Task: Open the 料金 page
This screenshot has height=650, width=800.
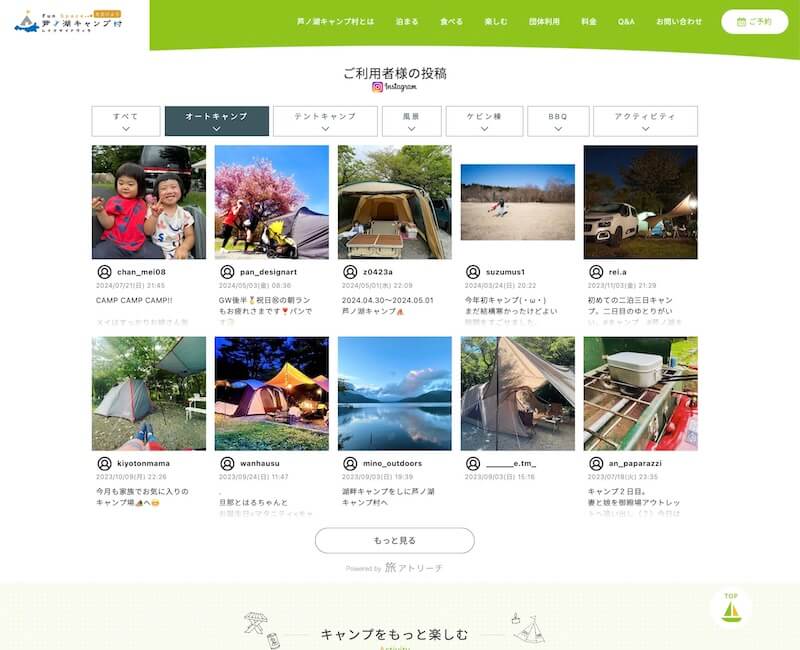Action: point(588,21)
